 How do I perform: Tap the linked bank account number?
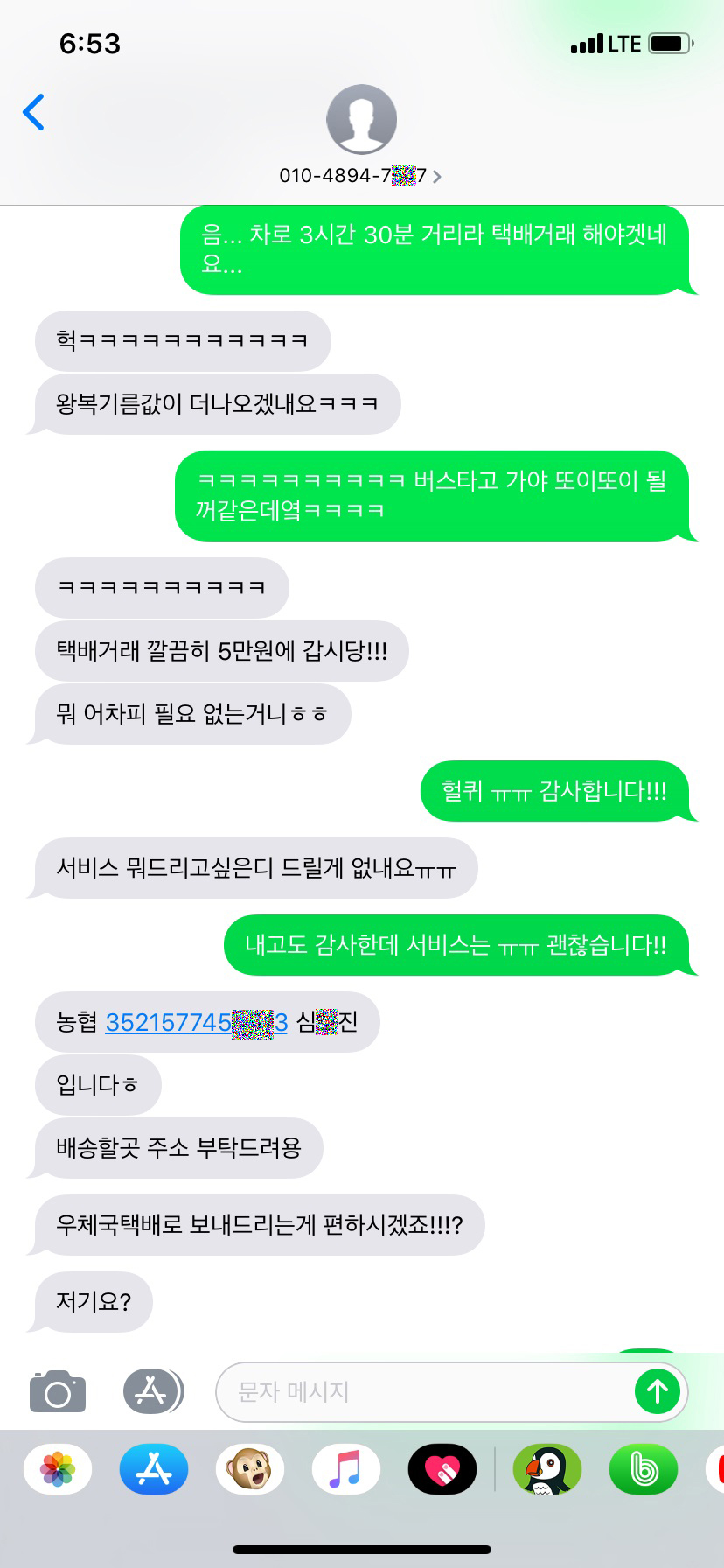point(196,1022)
